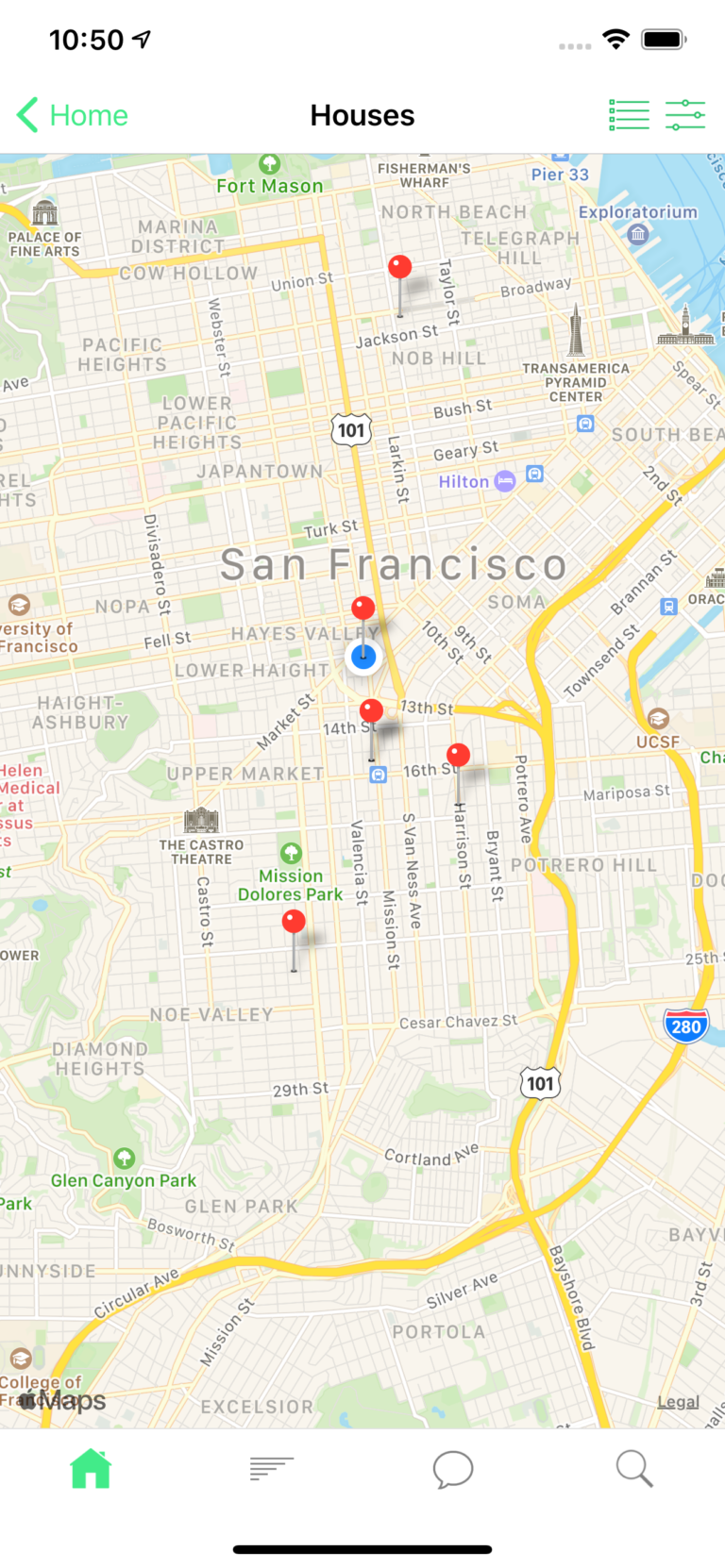The height and width of the screenshot is (1568, 725).
Task: Select the red pin near 14th St
Action: click(372, 711)
